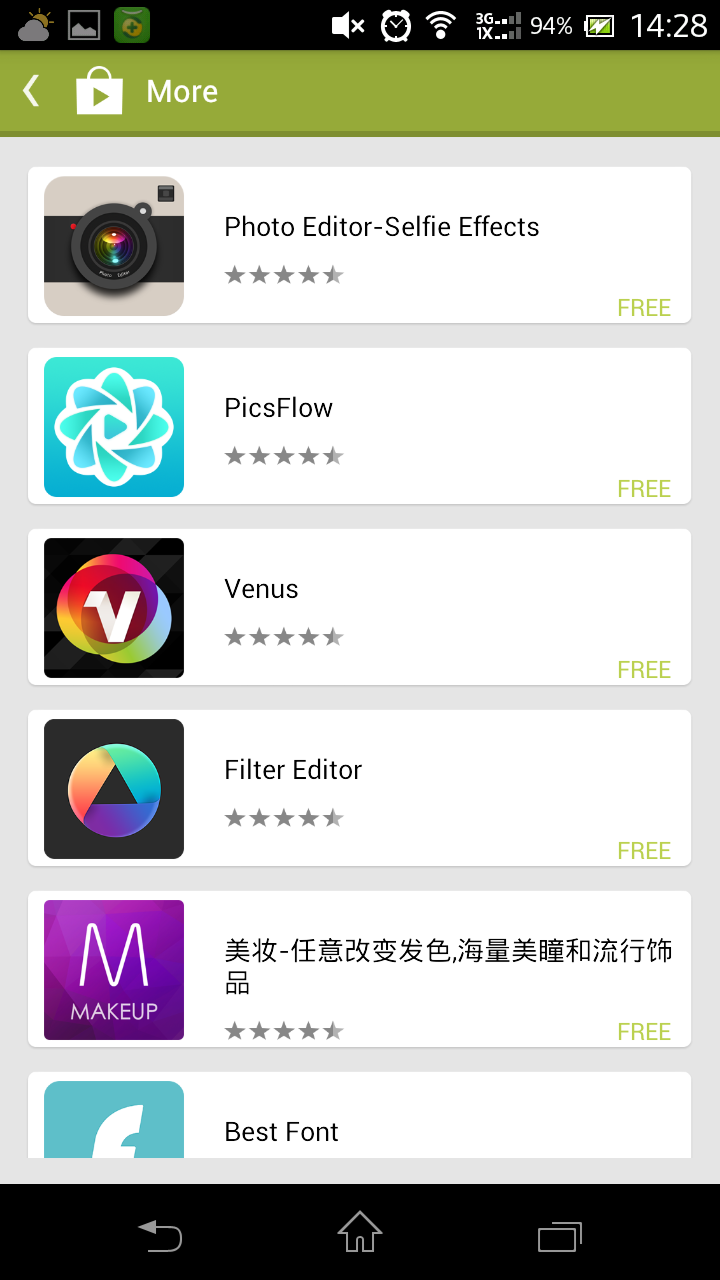Tap FREE next to Photo Editor-Selfie Effects
This screenshot has width=720, height=1280.
(x=644, y=307)
